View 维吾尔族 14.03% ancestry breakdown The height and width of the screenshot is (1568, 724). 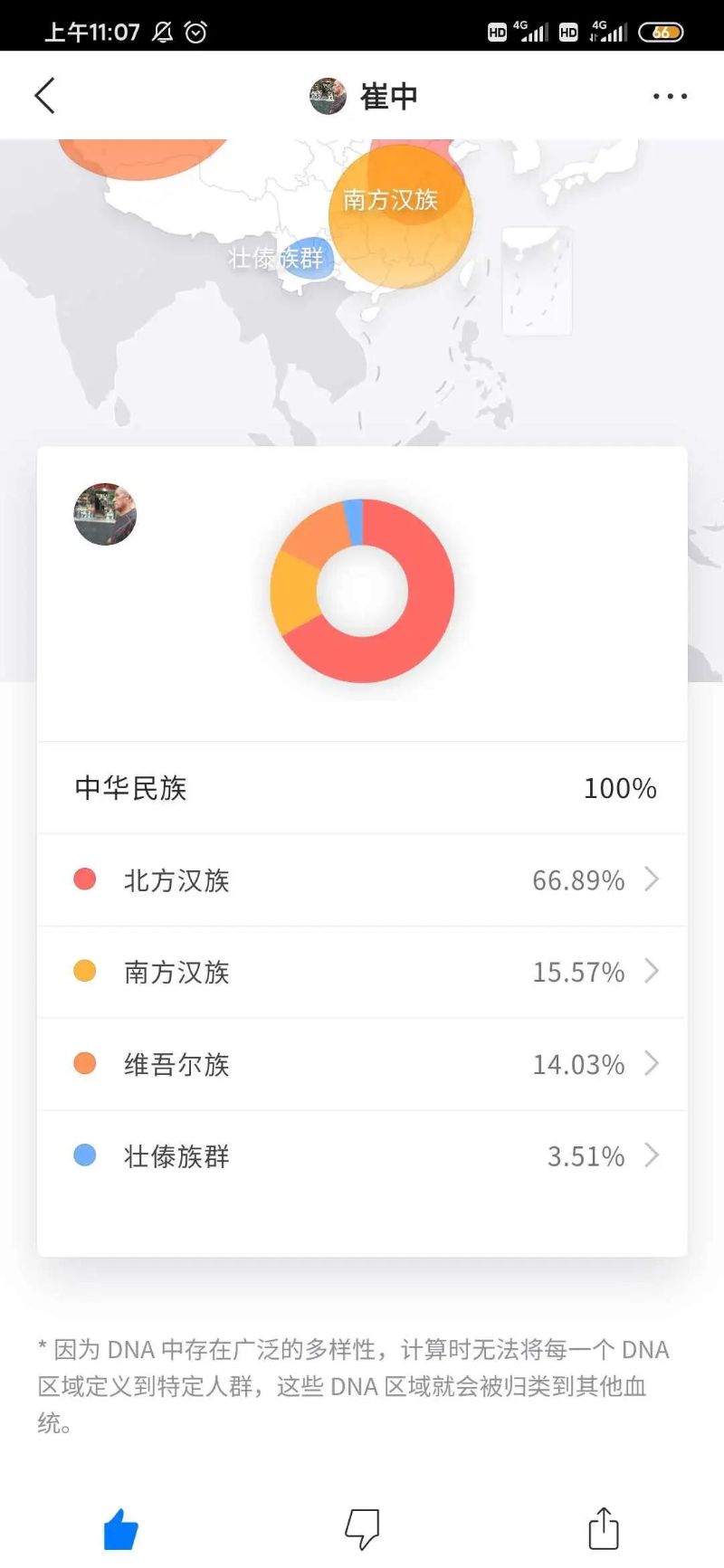click(x=362, y=1064)
